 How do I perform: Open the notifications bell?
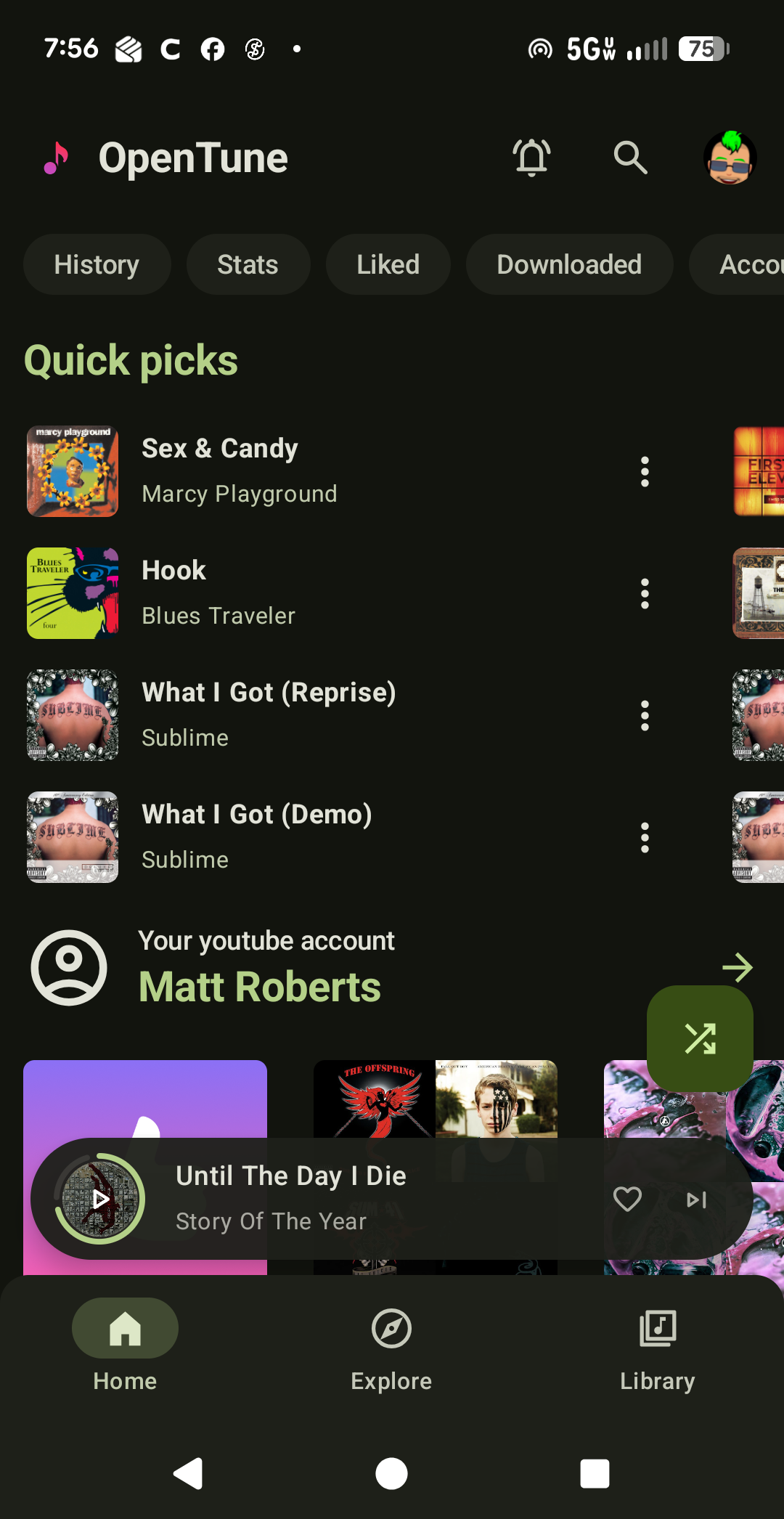531,158
